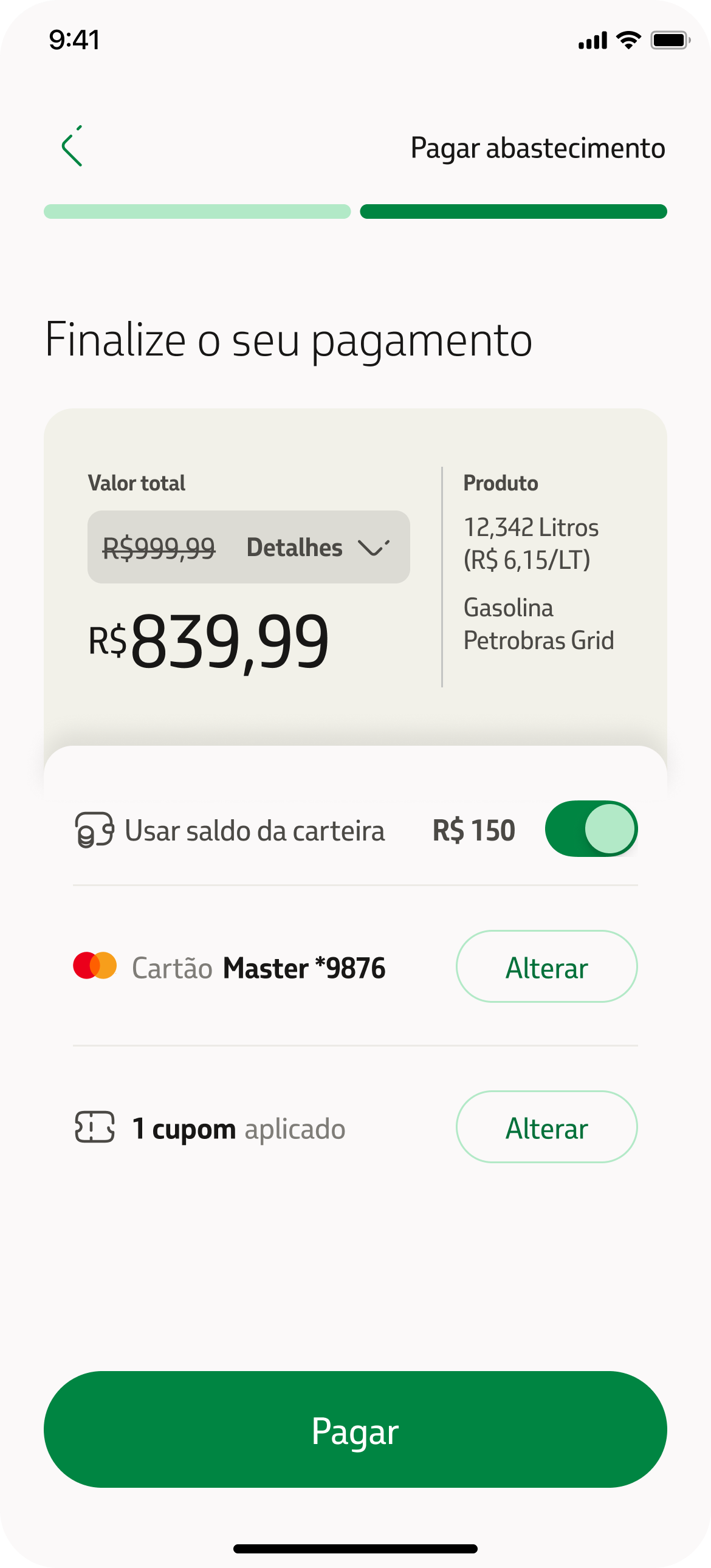Confirm payment with the Pagar button
The width and height of the screenshot is (711, 1568).
click(x=355, y=1429)
